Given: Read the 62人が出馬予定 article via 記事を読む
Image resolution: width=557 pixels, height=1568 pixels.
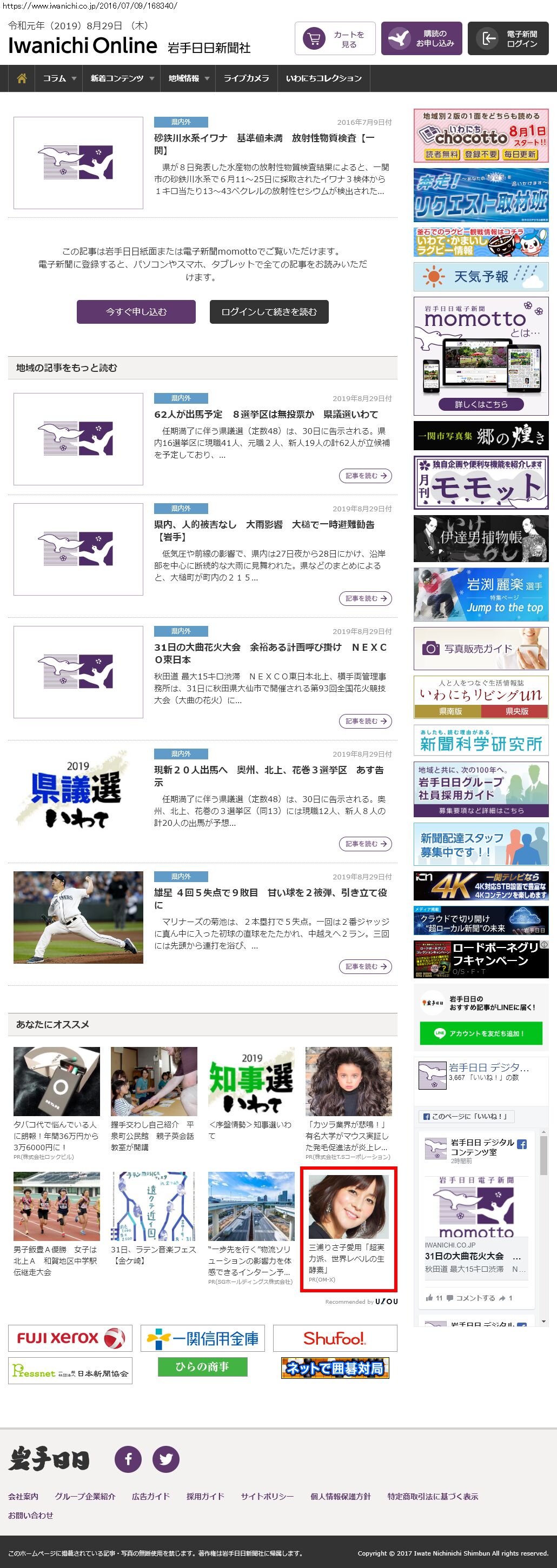Looking at the screenshot, I should point(364,476).
